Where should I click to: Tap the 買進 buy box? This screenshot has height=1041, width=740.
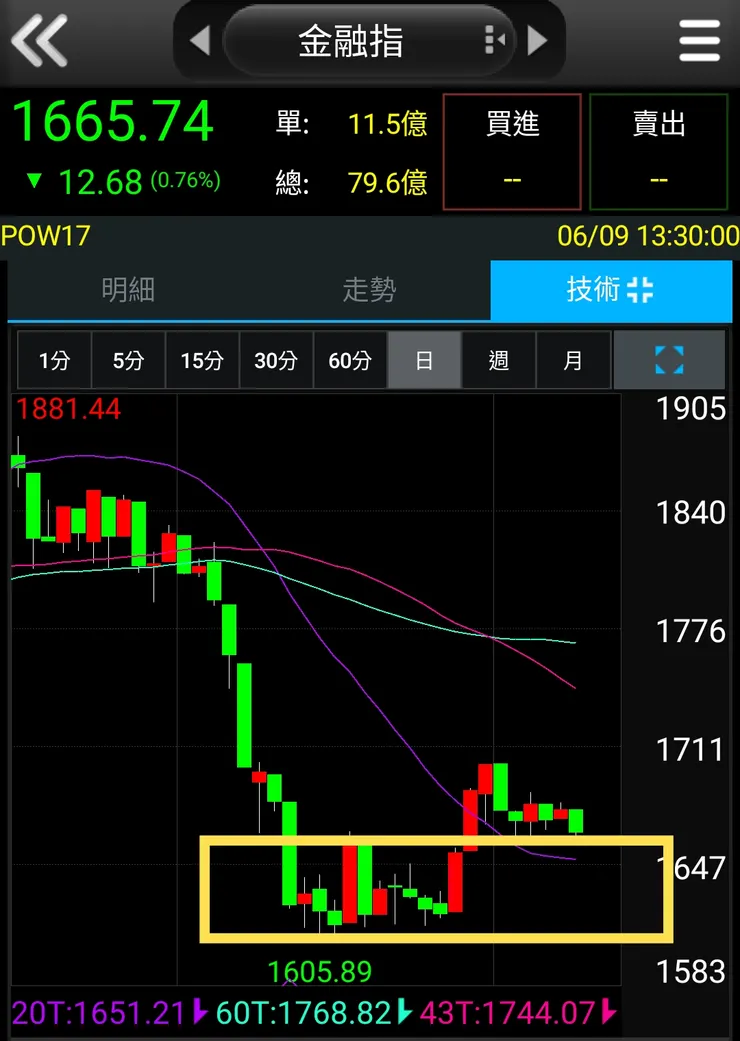pyautogui.click(x=512, y=151)
